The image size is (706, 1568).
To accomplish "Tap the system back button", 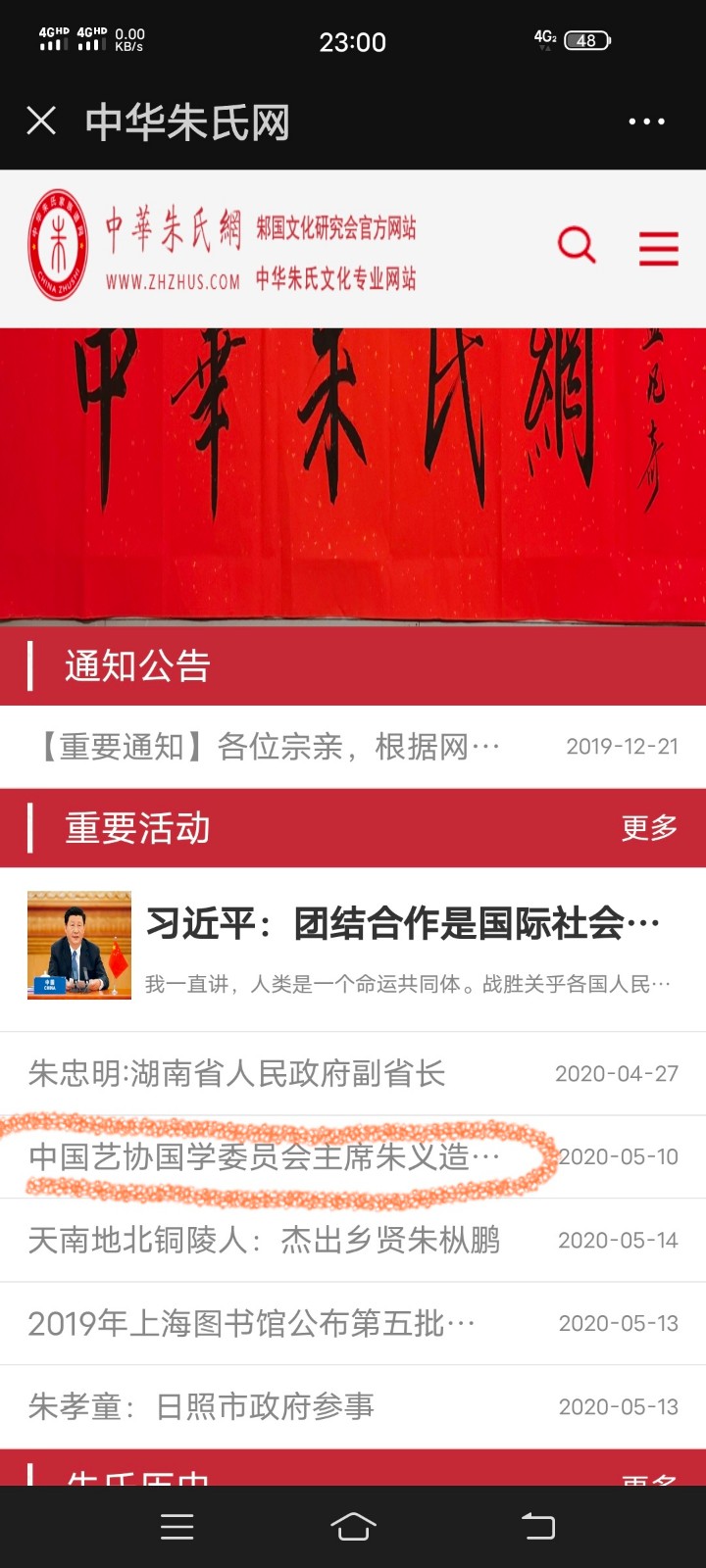I will point(537,1527).
